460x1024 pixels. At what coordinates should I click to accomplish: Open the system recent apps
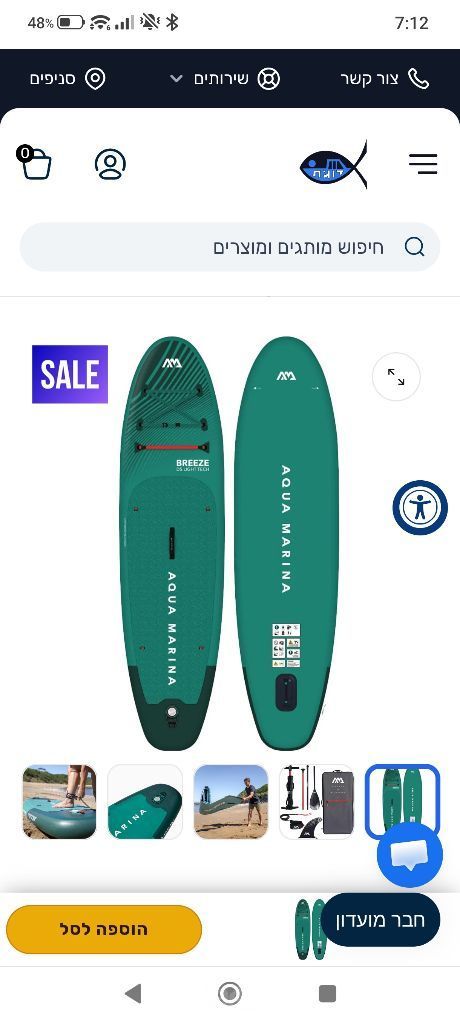[327, 994]
